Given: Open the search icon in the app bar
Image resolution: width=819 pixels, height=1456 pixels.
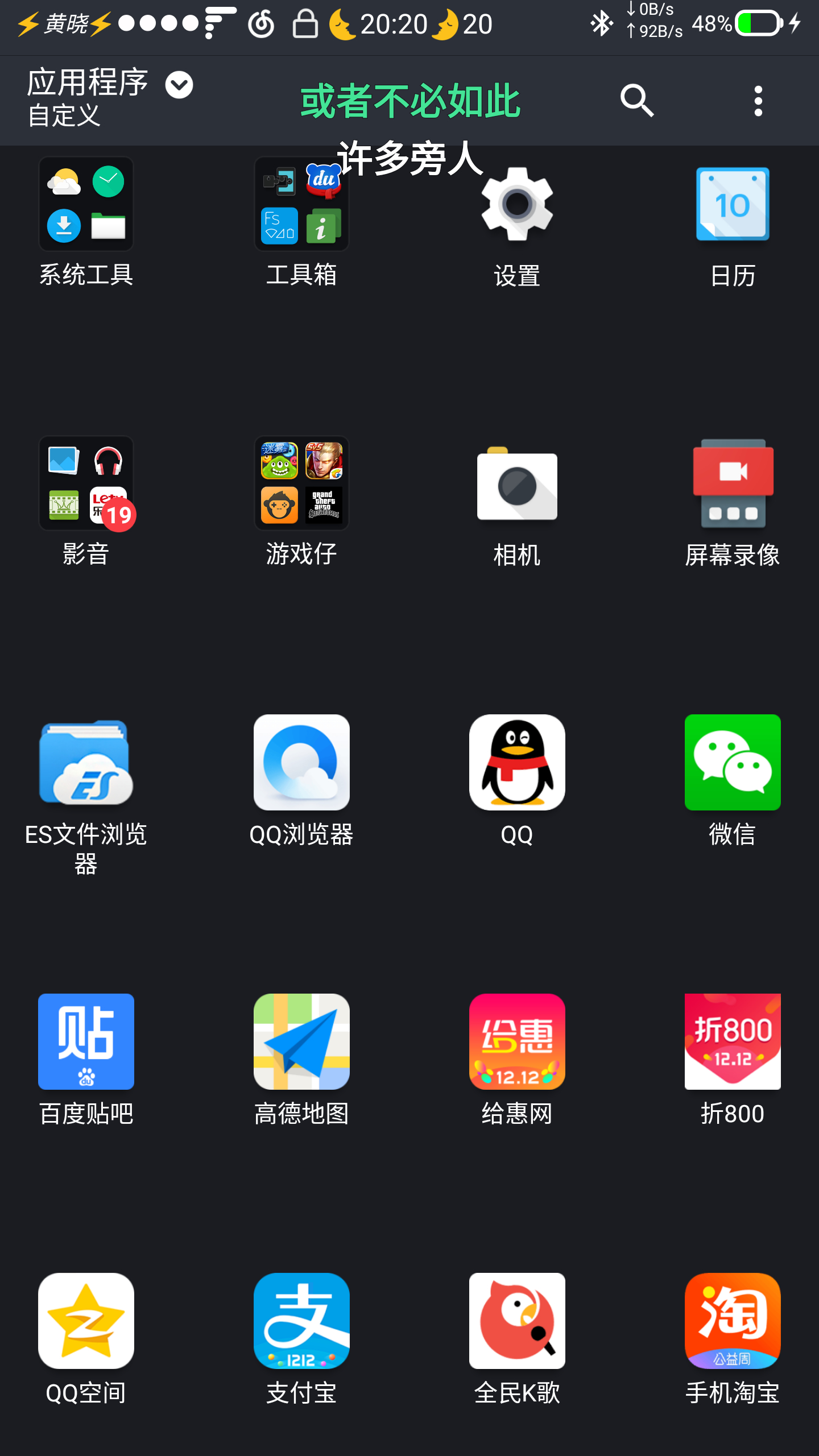Looking at the screenshot, I should [x=637, y=101].
